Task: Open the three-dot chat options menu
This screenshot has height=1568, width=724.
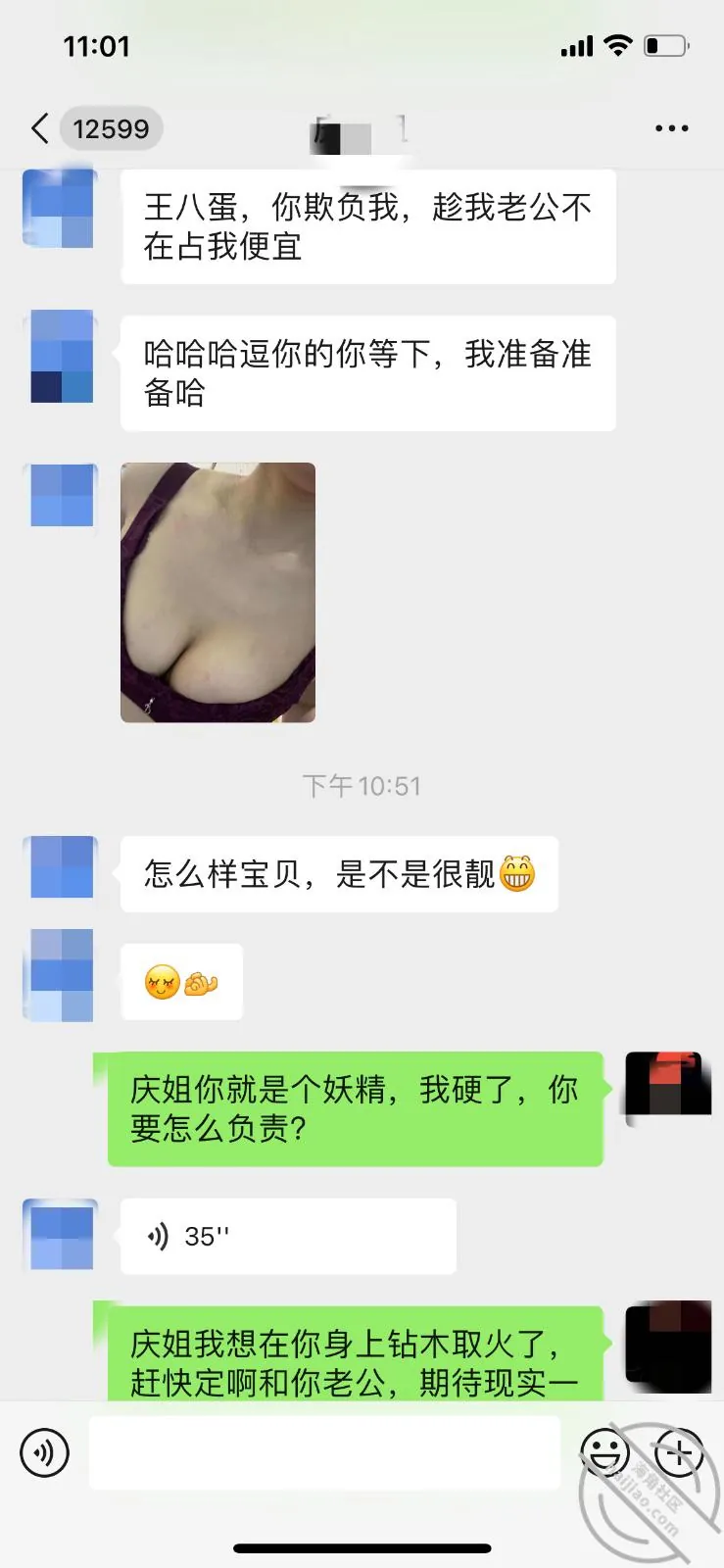Action: pos(671,128)
